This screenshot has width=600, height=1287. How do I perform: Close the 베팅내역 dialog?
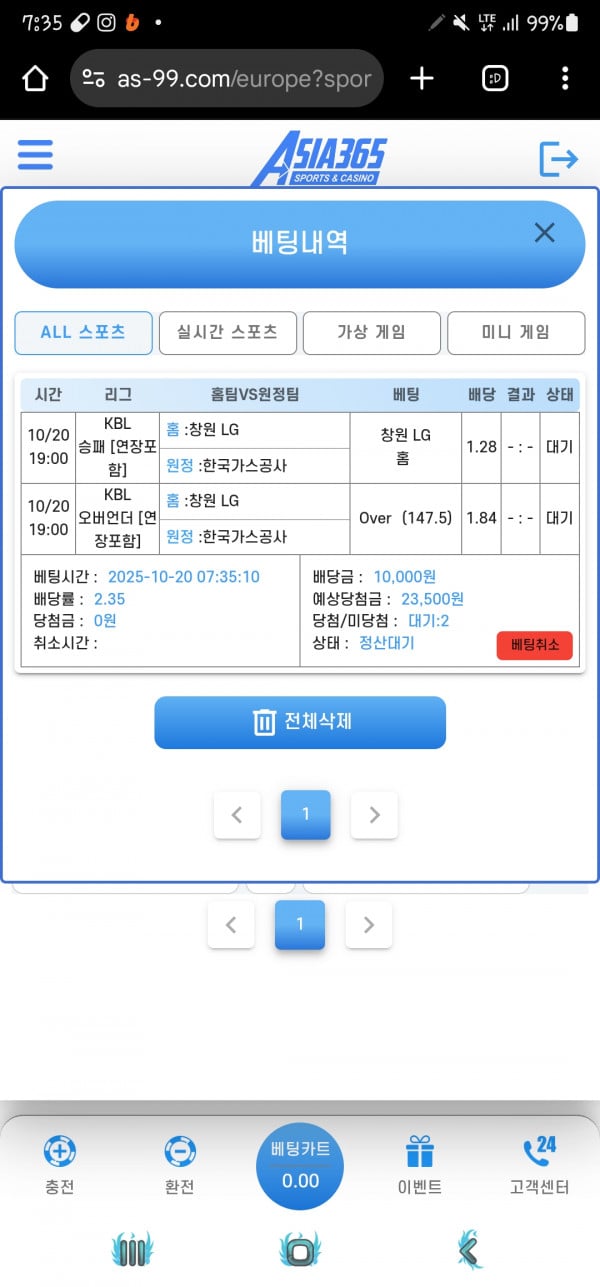pyautogui.click(x=544, y=233)
